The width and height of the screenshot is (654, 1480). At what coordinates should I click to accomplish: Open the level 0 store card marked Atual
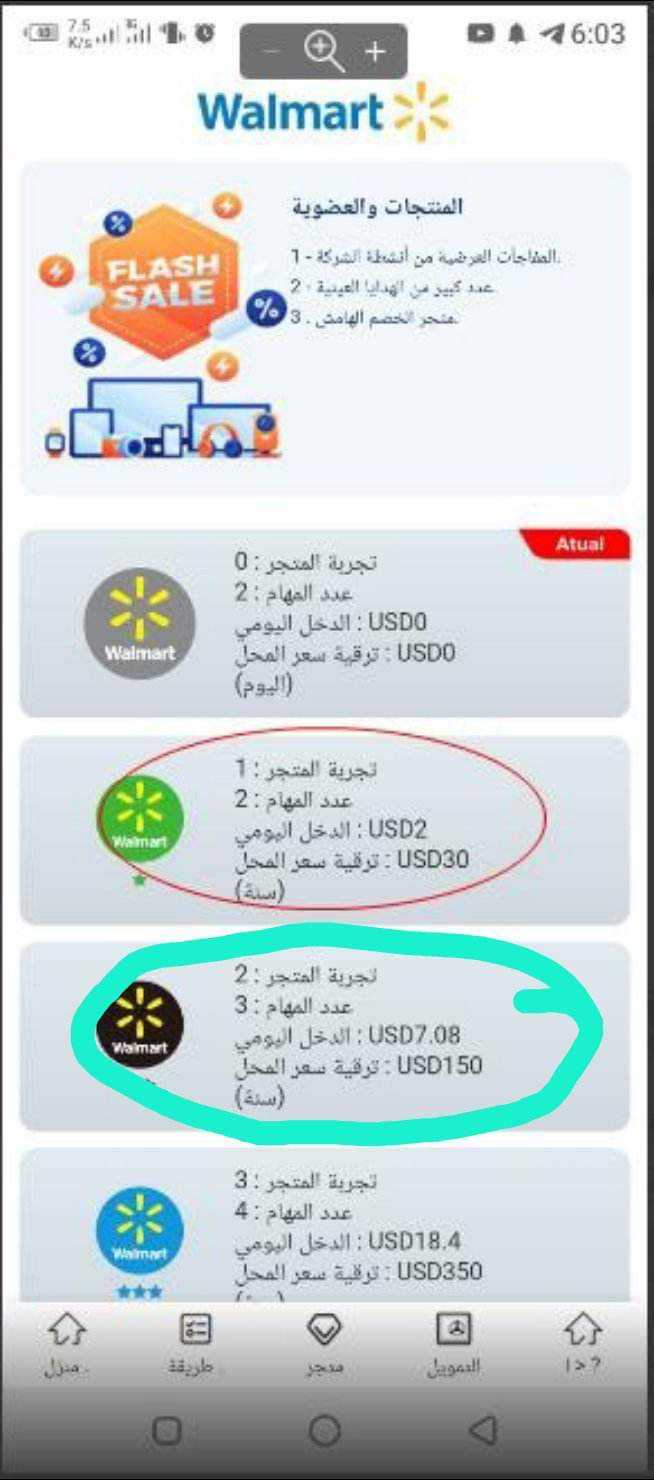coord(325,624)
